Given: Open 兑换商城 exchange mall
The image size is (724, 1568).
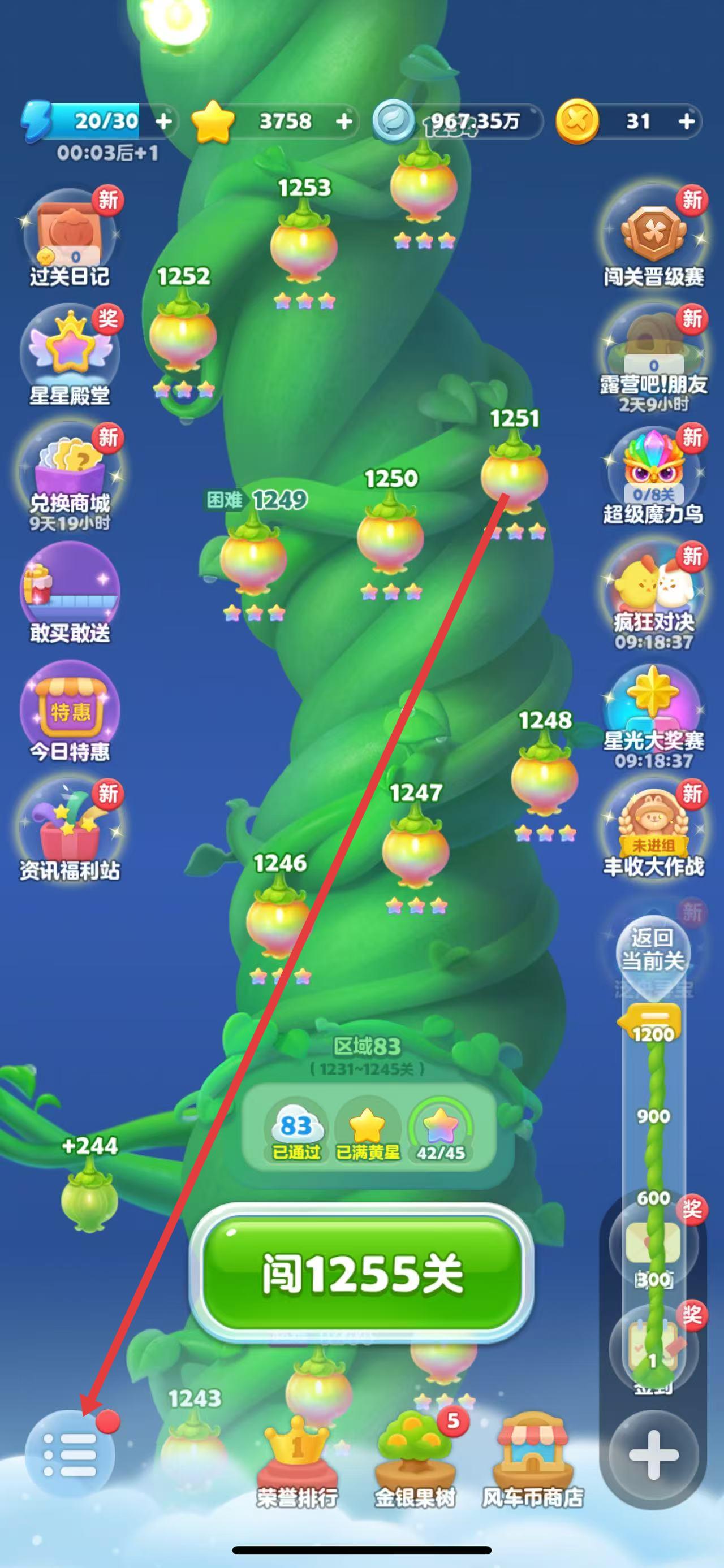Looking at the screenshot, I should [70, 475].
